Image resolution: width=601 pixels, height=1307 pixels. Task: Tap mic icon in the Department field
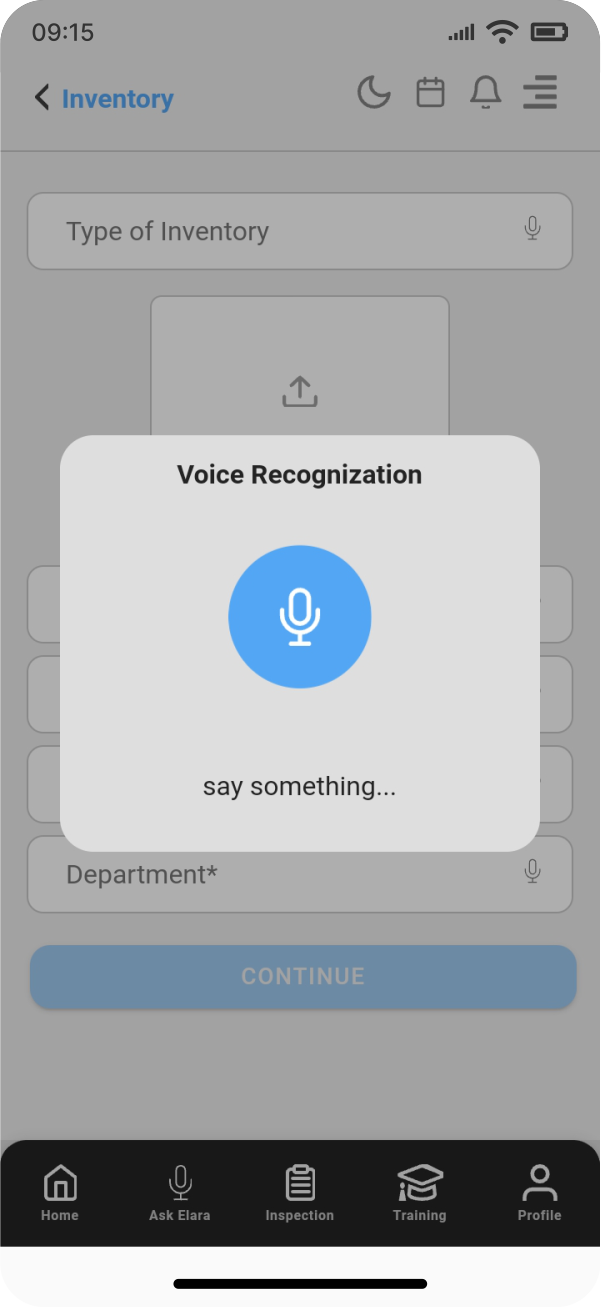[533, 872]
